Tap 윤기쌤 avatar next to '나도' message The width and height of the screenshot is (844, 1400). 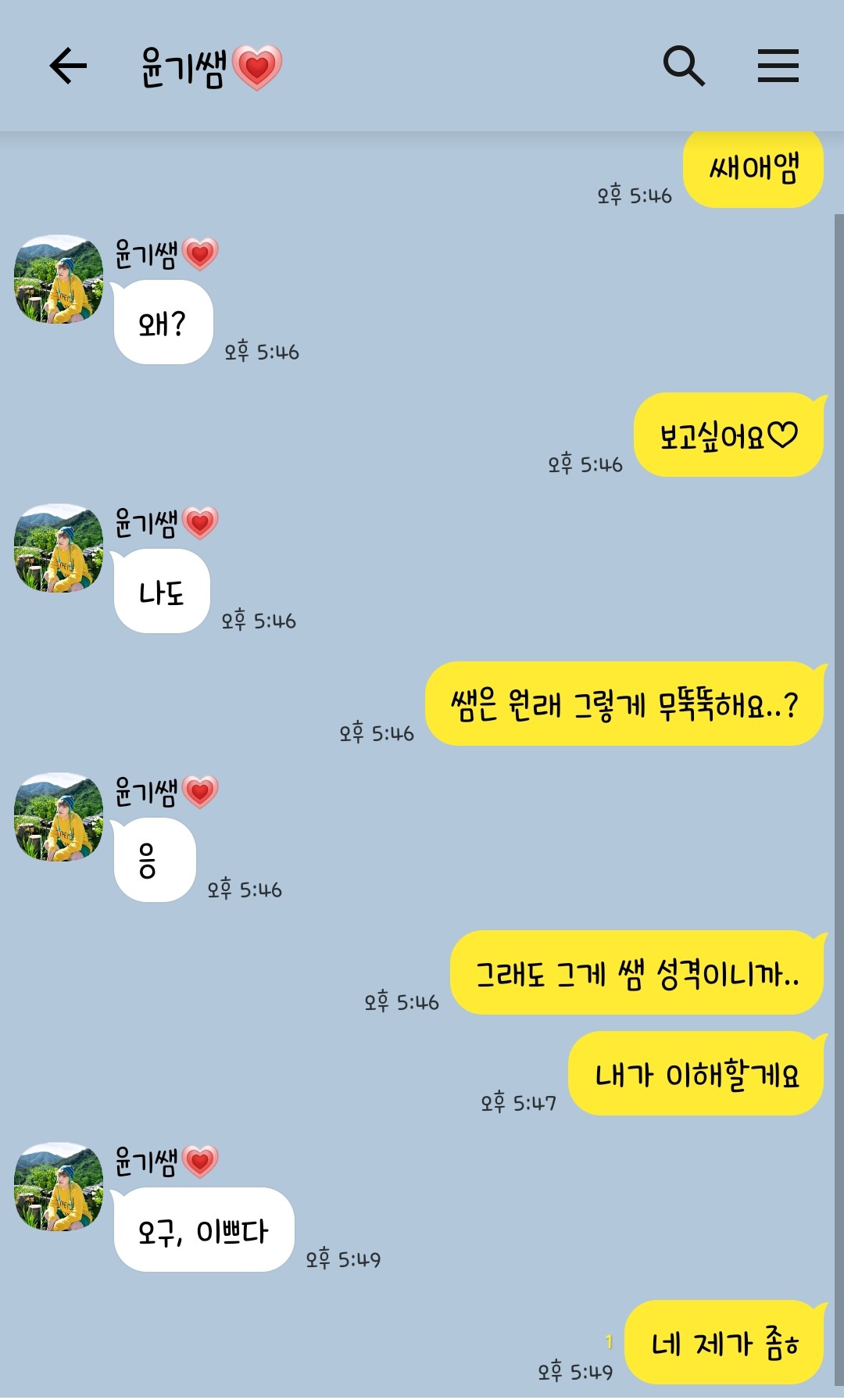pyautogui.click(x=59, y=549)
